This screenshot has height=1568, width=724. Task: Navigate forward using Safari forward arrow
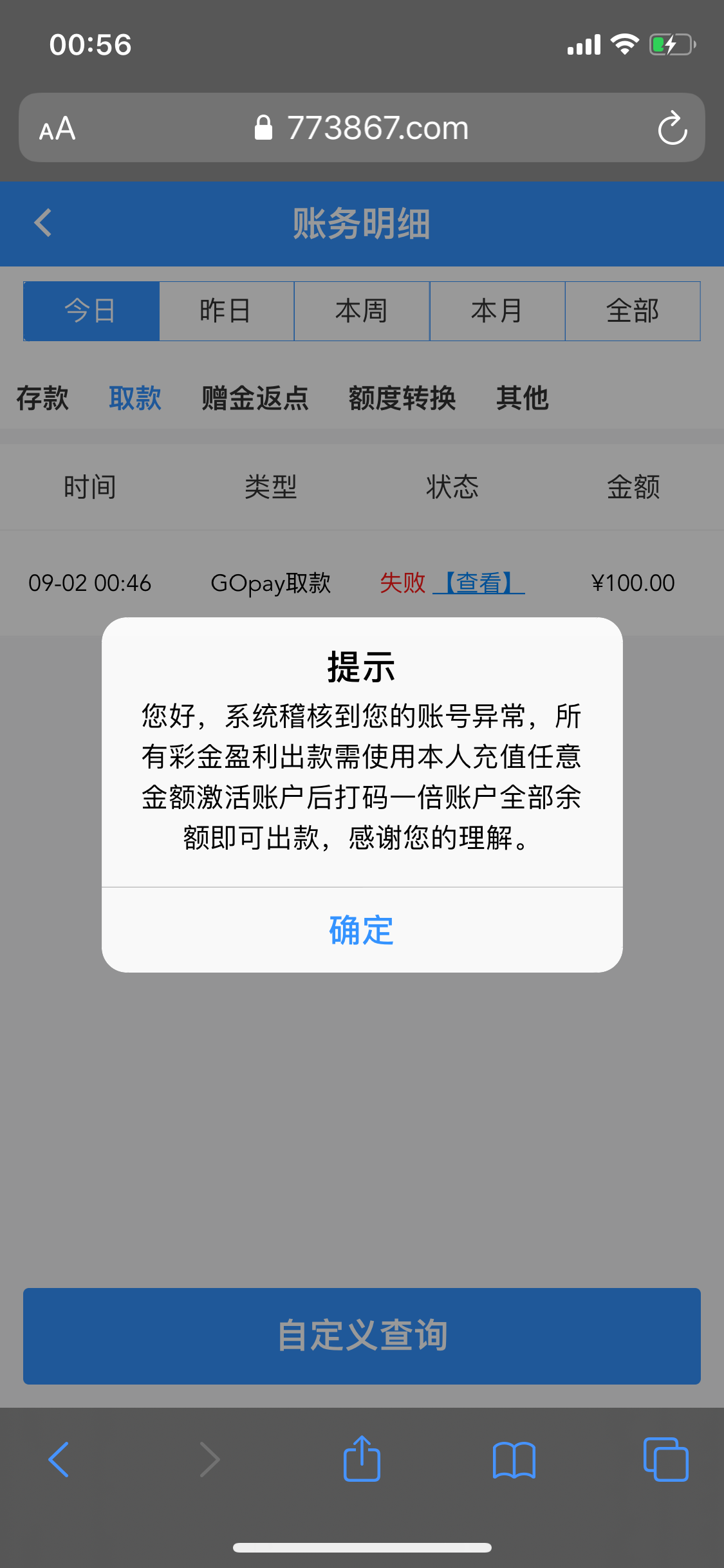pyautogui.click(x=209, y=1459)
